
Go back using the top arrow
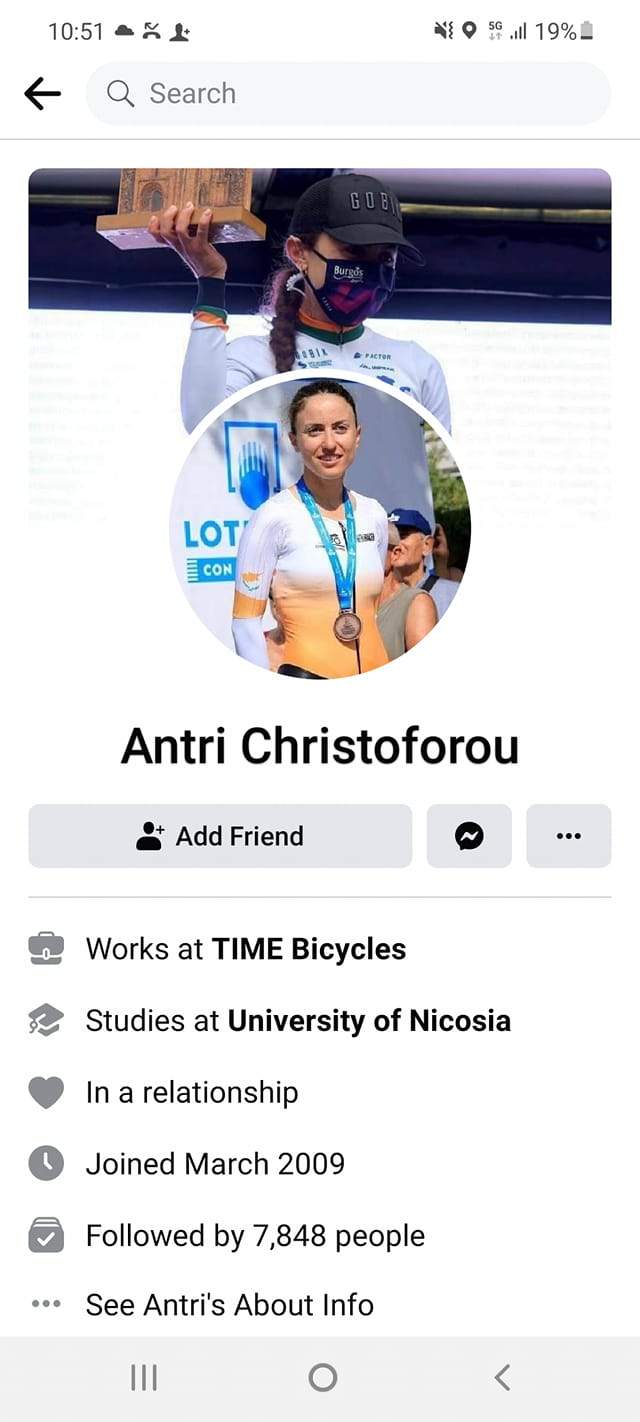42,94
